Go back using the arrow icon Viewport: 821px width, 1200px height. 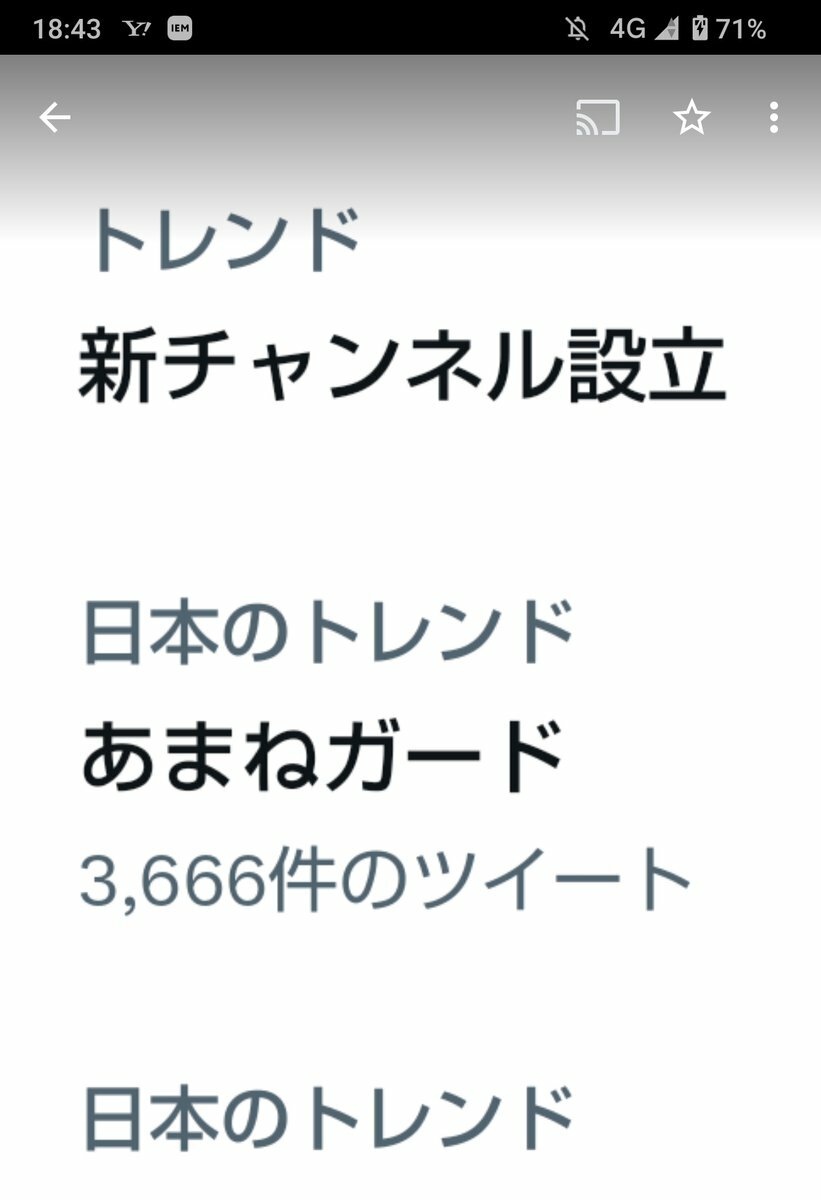[x=54, y=118]
